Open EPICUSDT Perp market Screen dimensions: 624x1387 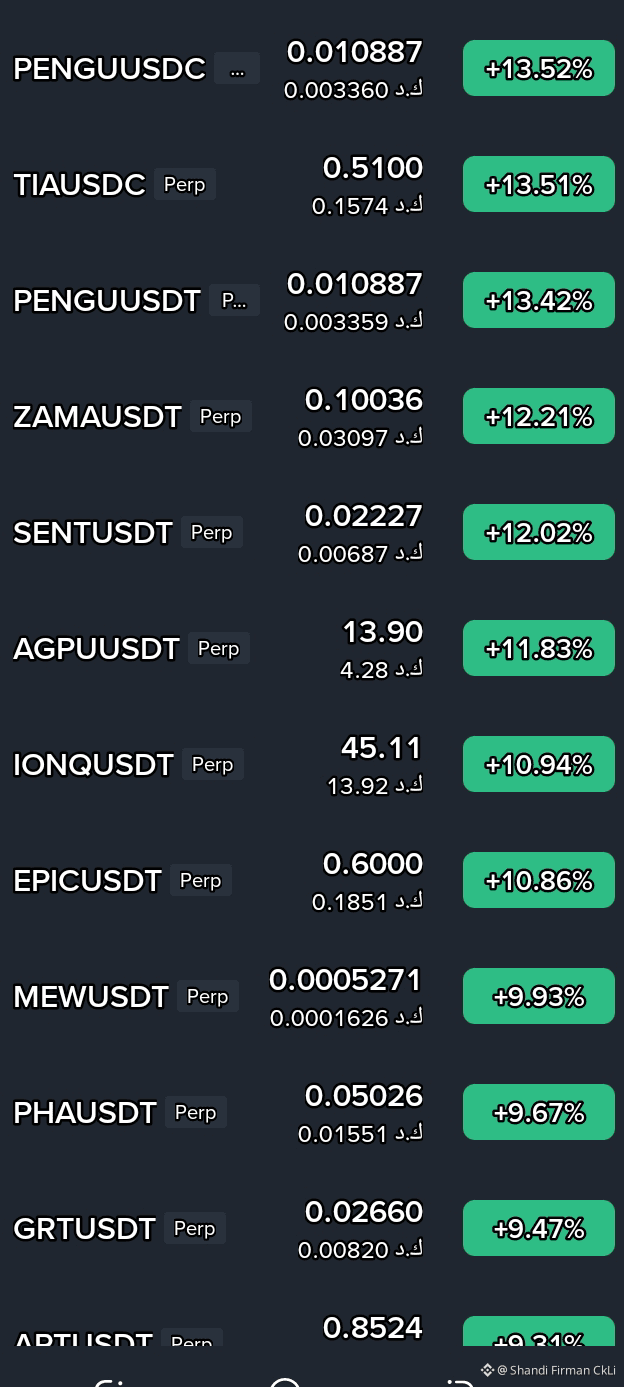coord(312,880)
